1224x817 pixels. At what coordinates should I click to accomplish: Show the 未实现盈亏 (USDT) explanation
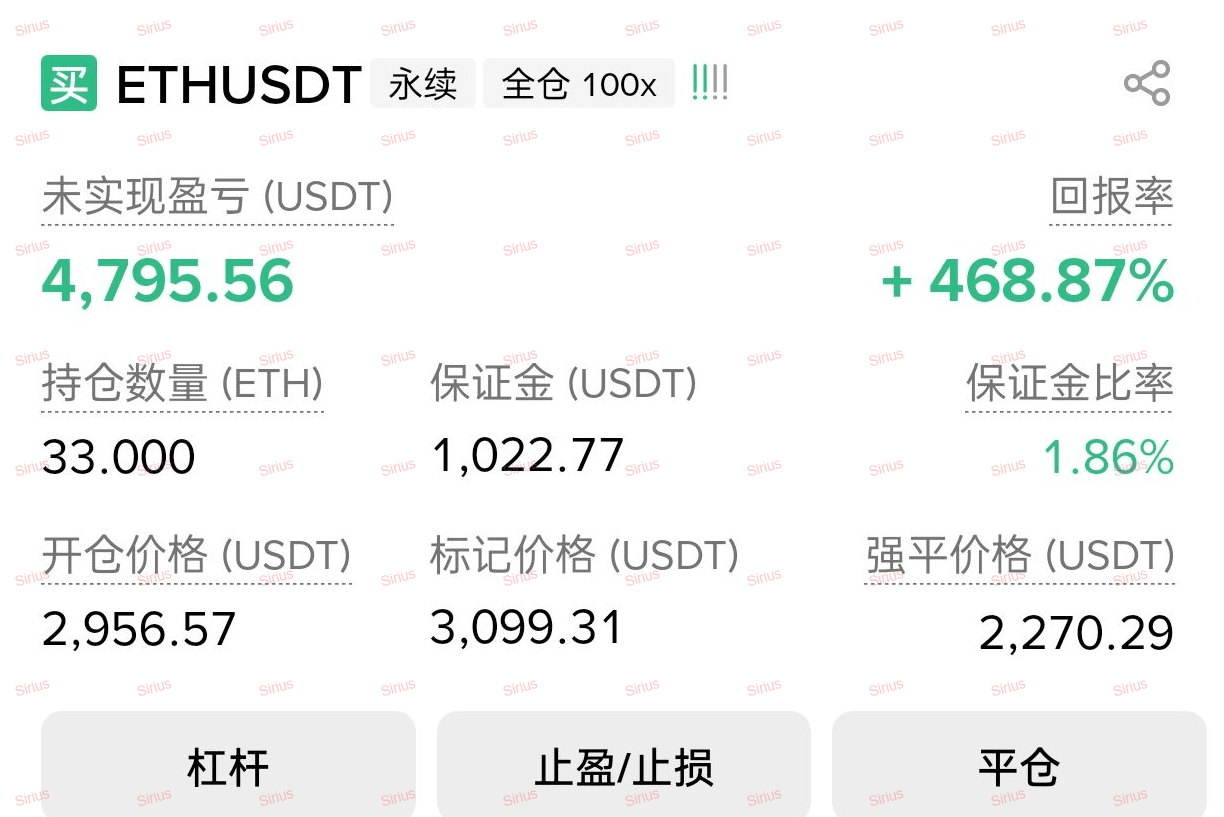pyautogui.click(x=217, y=198)
